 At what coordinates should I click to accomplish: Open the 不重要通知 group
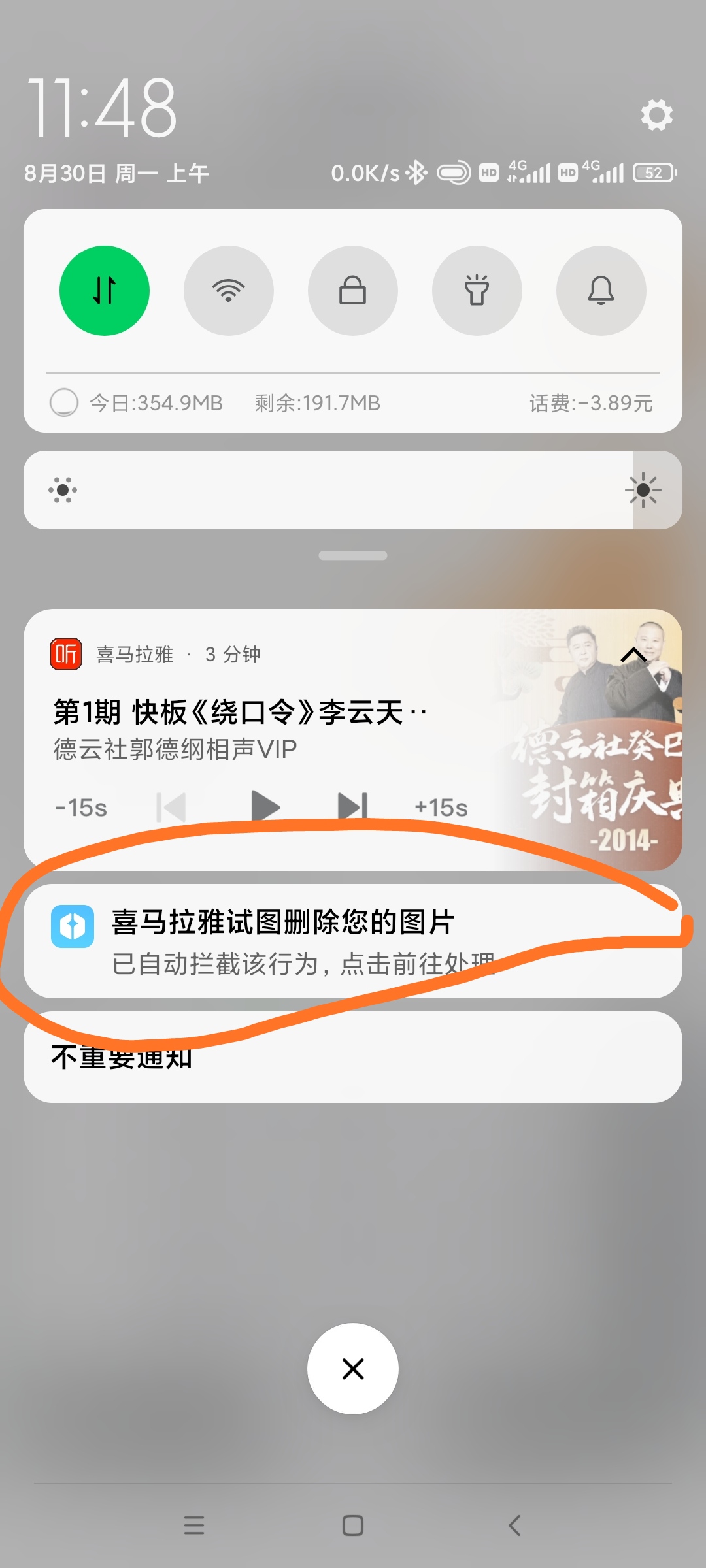click(x=353, y=1057)
